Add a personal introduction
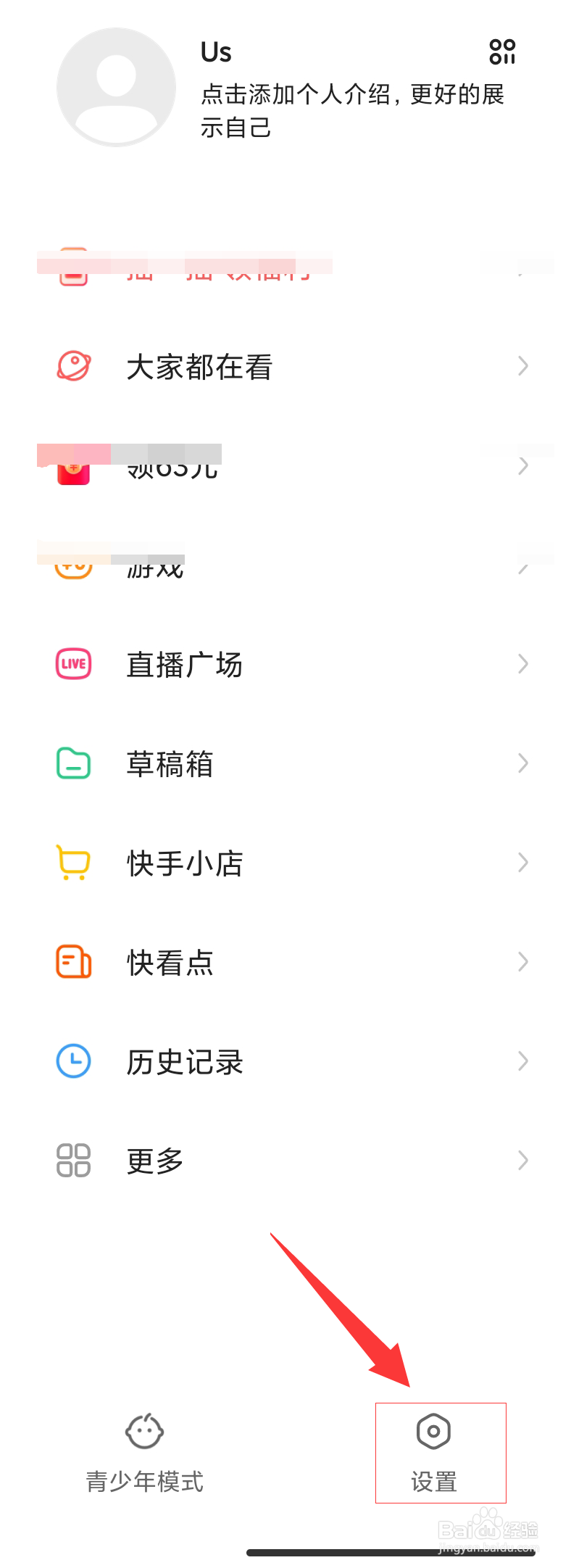The height and width of the screenshot is (1568, 571). 351,110
